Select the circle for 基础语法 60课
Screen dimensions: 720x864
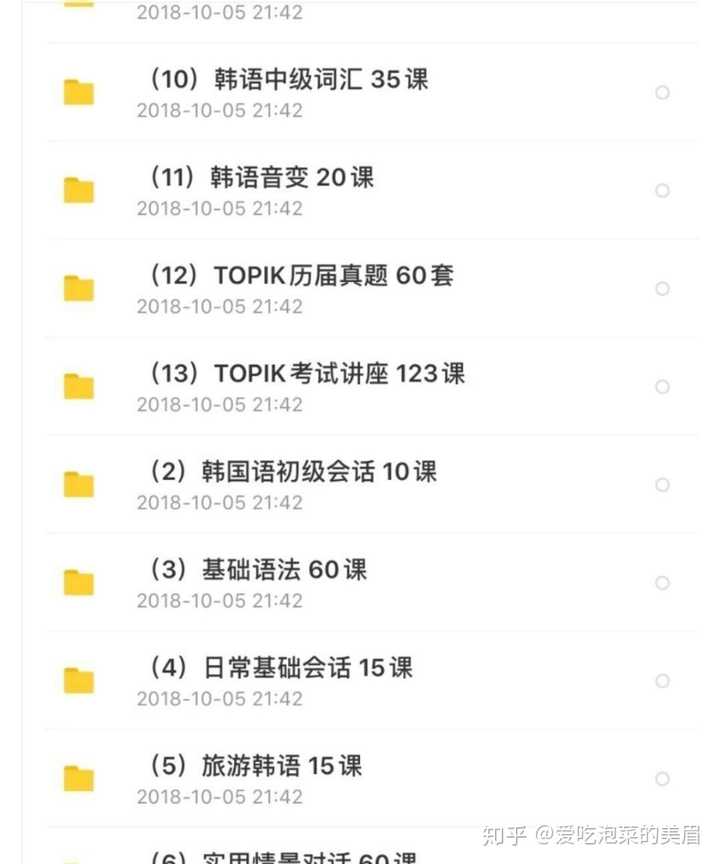click(662, 583)
